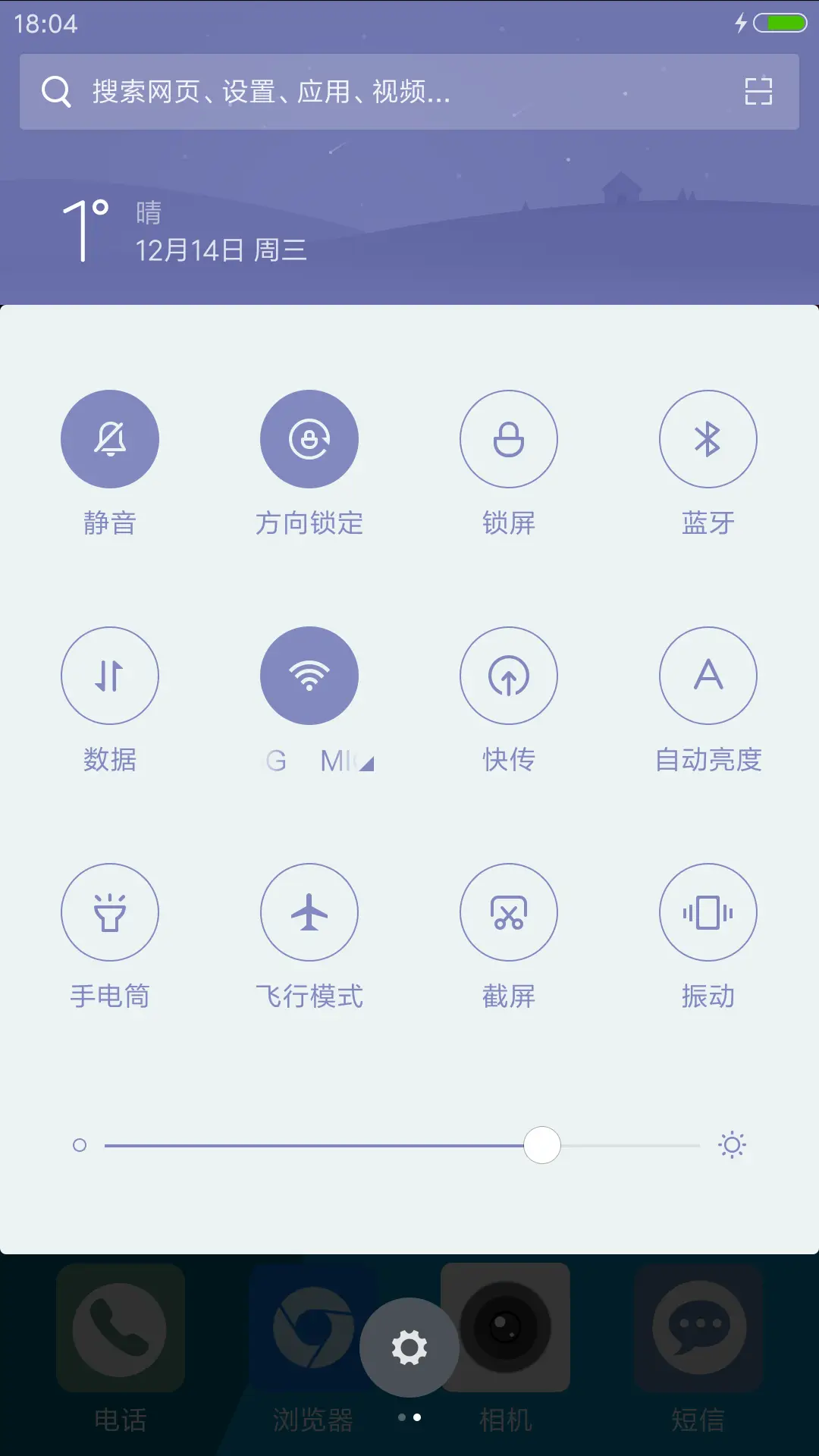The image size is (819, 1456).
Task: Tap the 快传 quick share icon
Action: (x=508, y=676)
